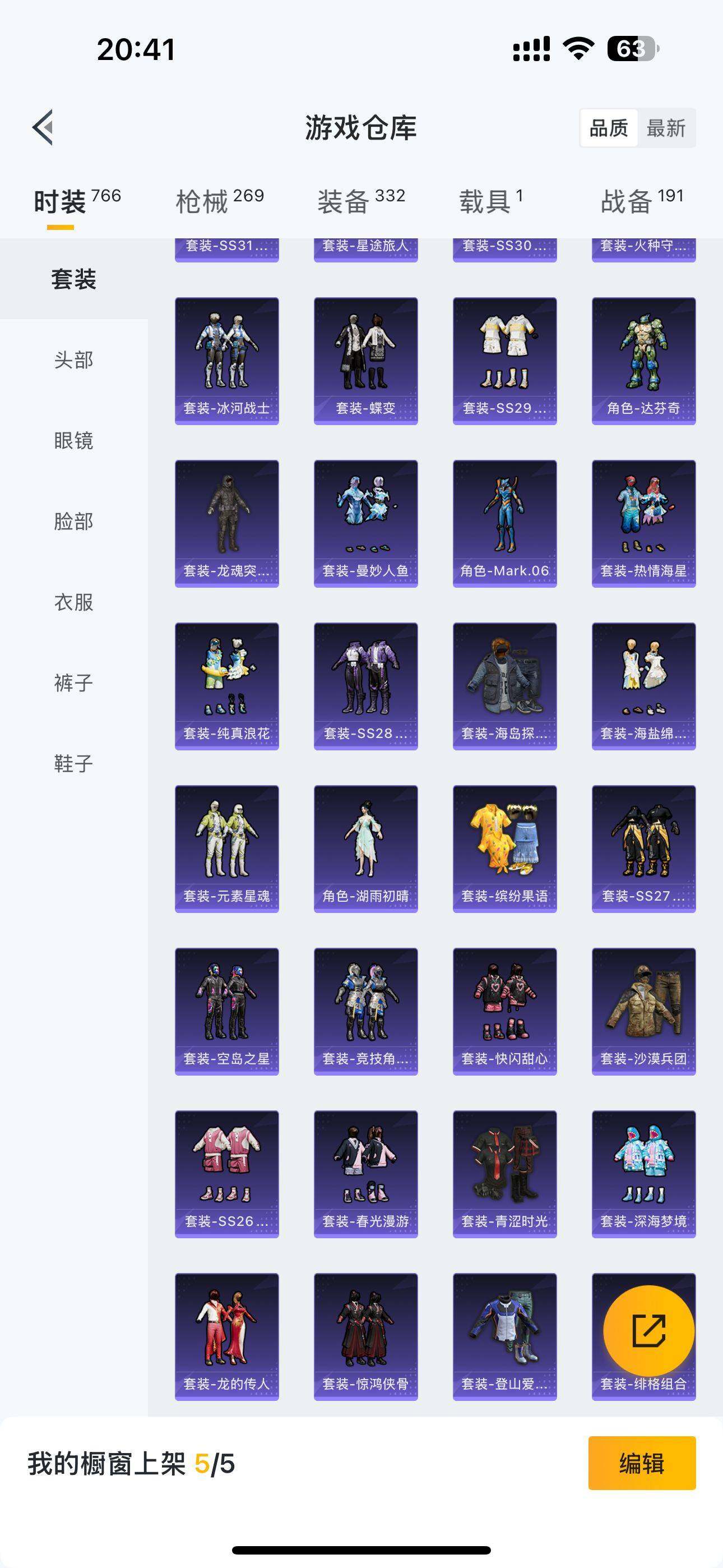Open the 套装-沙漠兵团 outfit

644,1012
